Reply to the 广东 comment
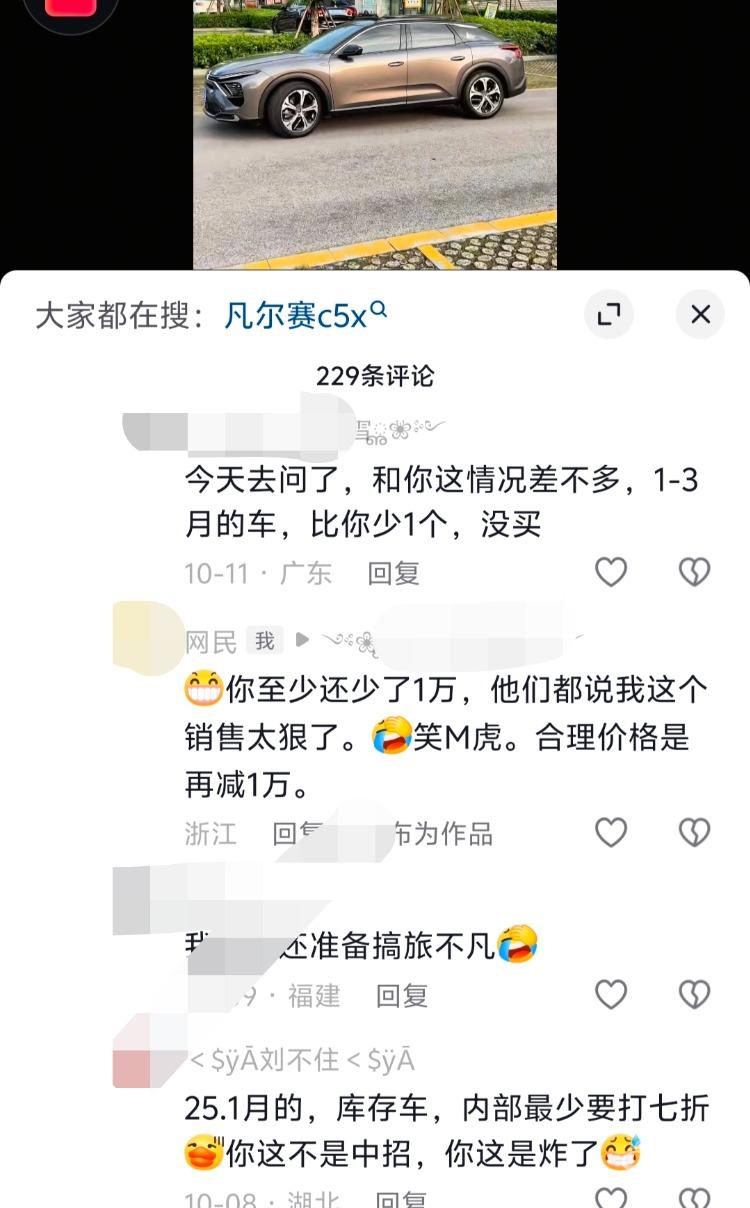750x1208 pixels. [x=393, y=573]
